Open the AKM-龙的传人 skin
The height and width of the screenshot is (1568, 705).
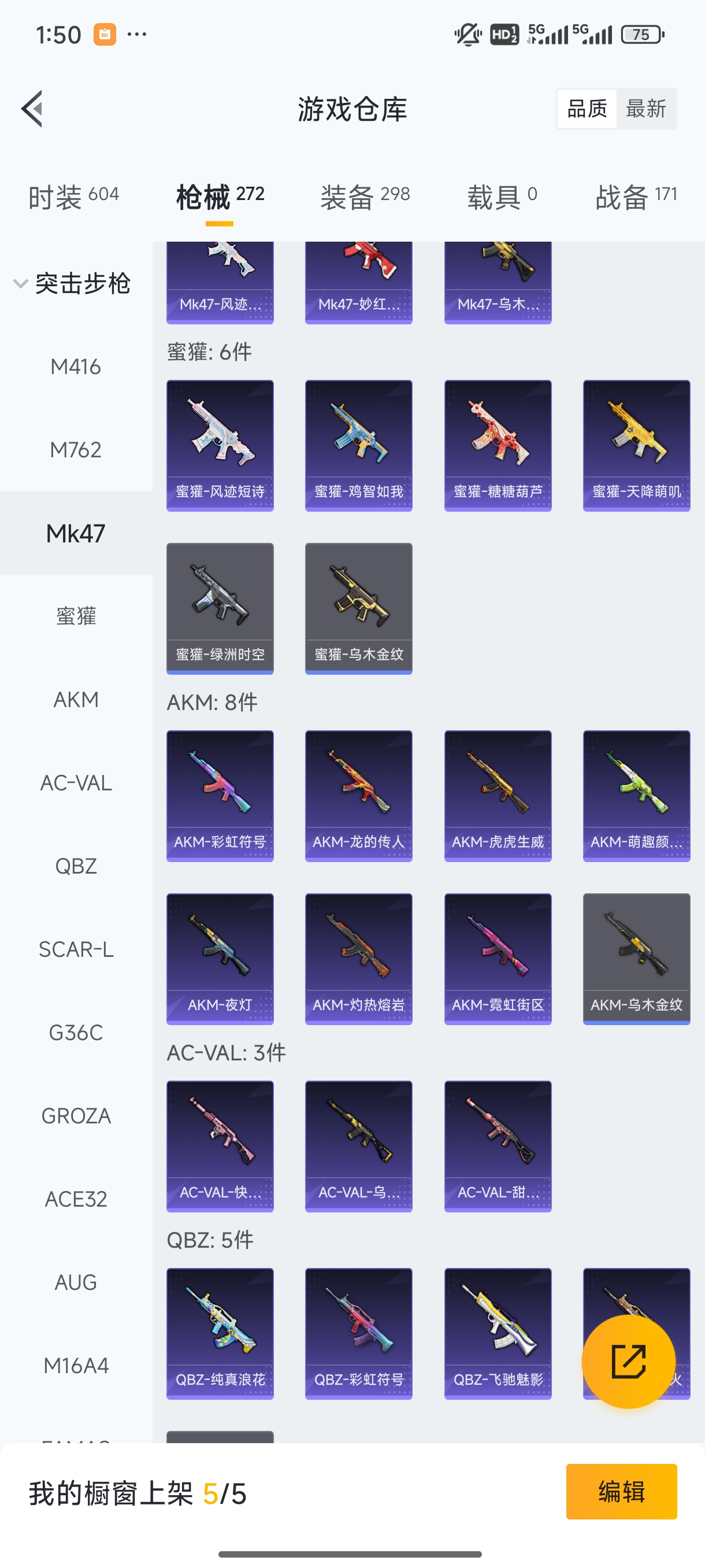click(x=358, y=796)
